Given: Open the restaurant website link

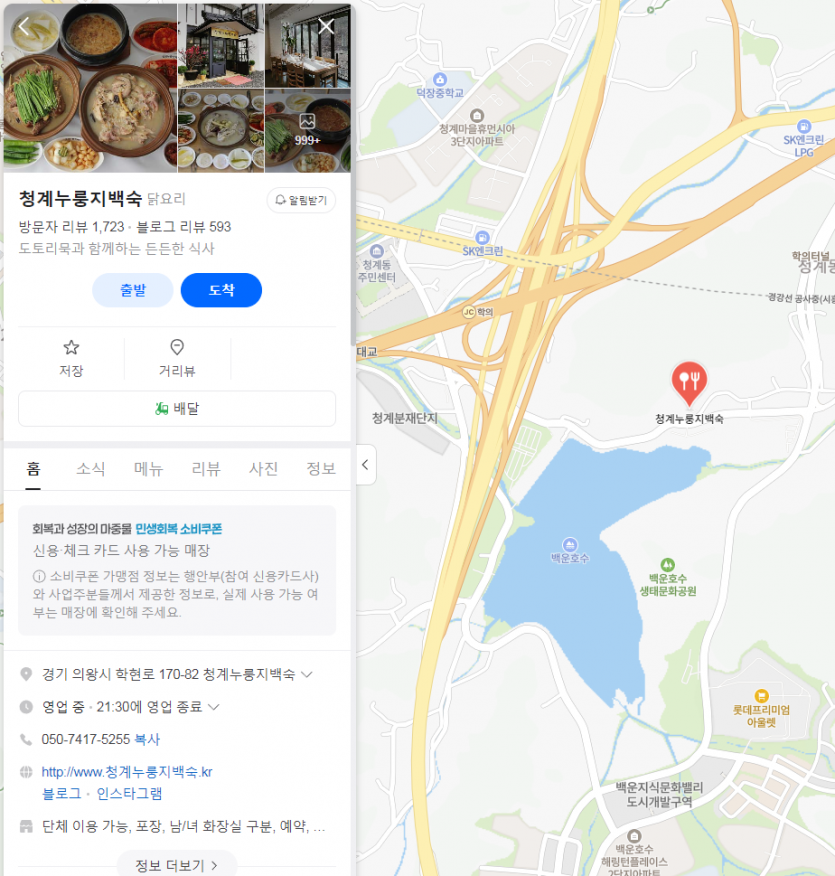Looking at the screenshot, I should coord(126,772).
